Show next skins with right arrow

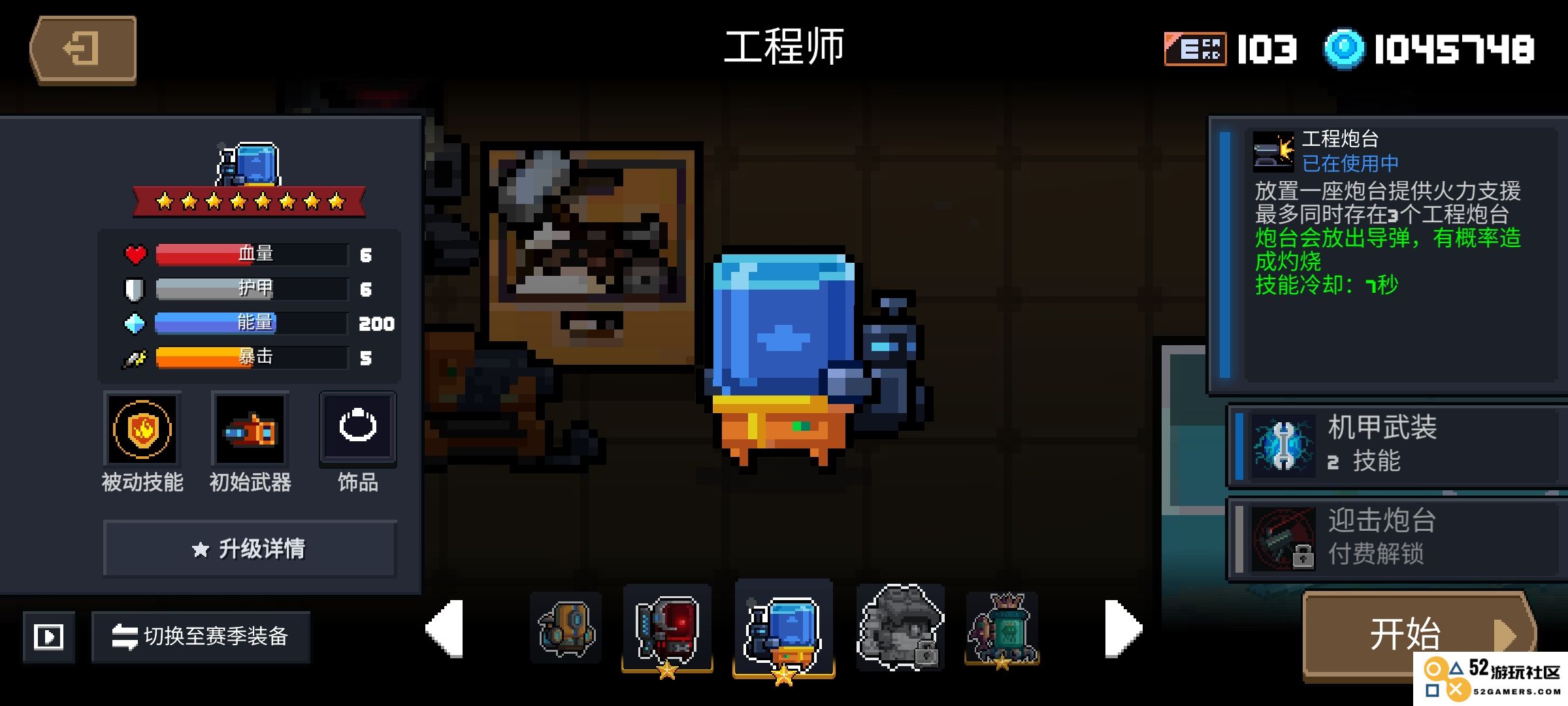[x=1122, y=628]
